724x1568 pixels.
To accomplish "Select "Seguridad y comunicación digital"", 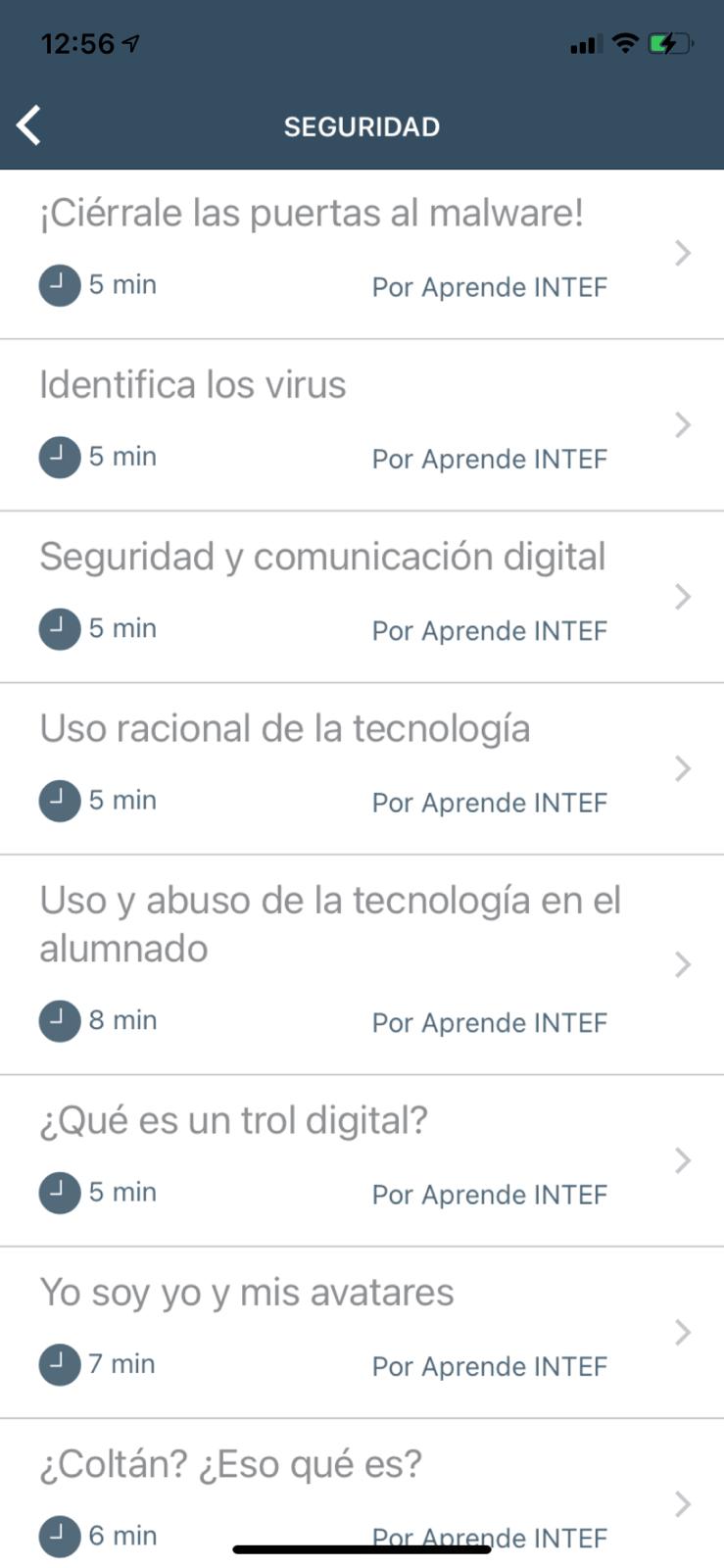I will coord(362,597).
